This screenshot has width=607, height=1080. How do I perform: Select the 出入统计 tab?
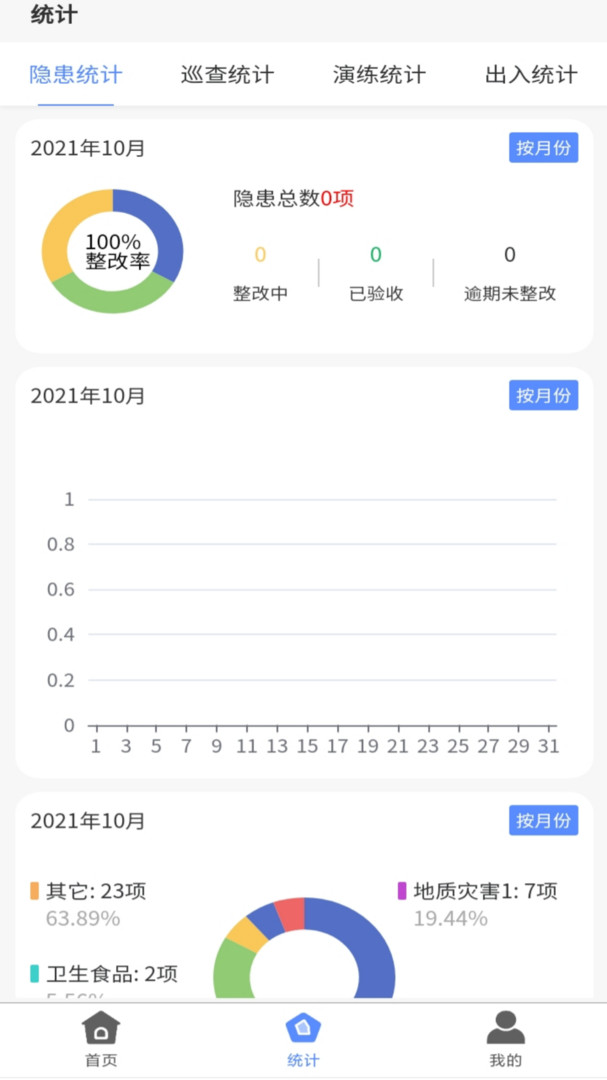(x=531, y=75)
